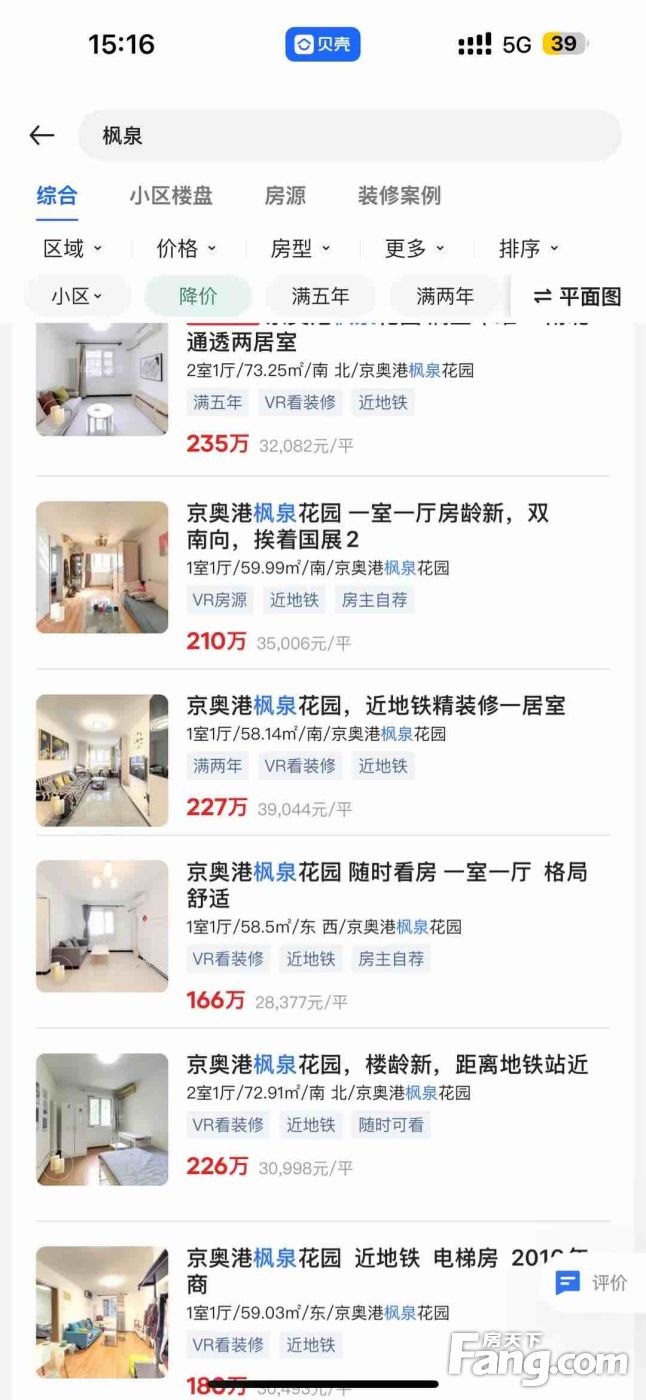Select the 降价 filter chip

(x=198, y=296)
